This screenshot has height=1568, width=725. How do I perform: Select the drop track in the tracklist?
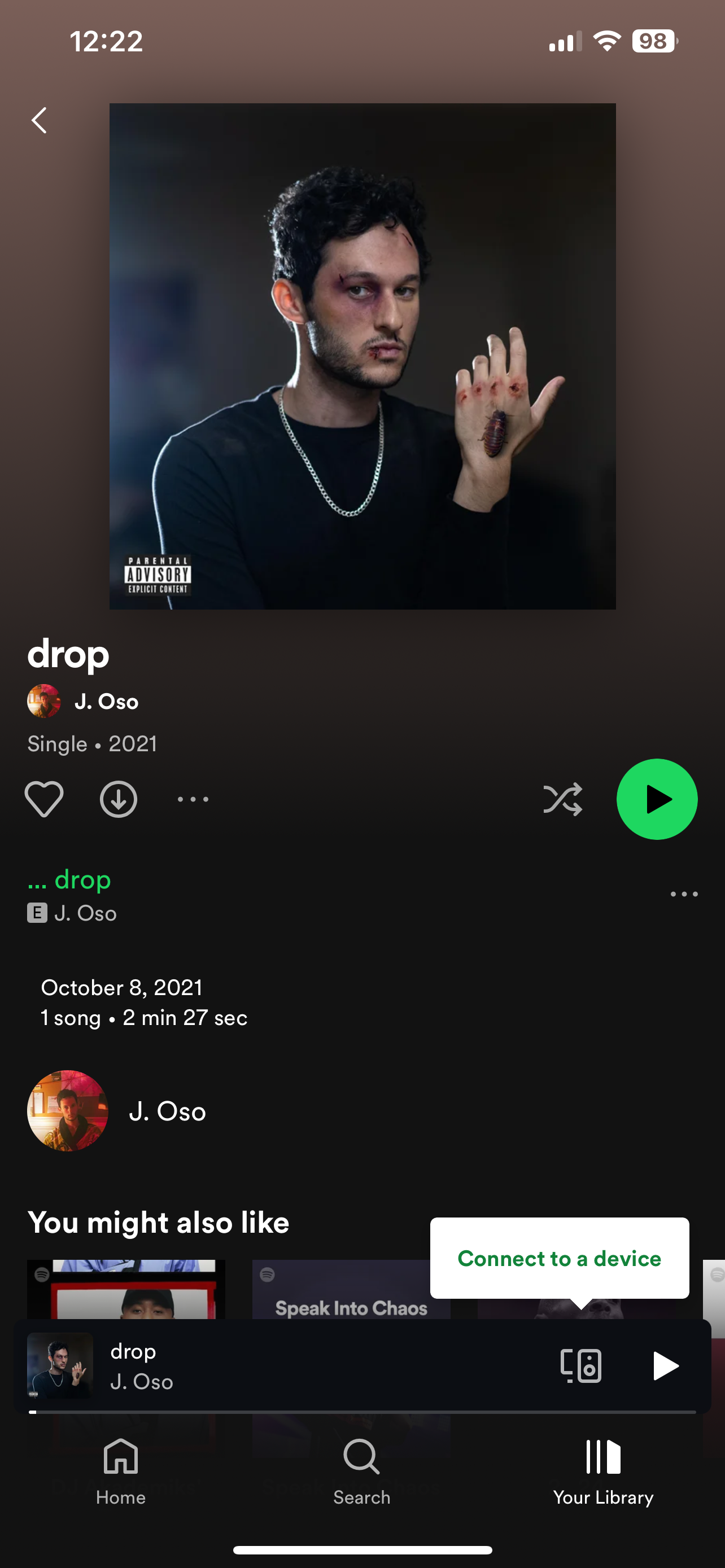coord(243,895)
